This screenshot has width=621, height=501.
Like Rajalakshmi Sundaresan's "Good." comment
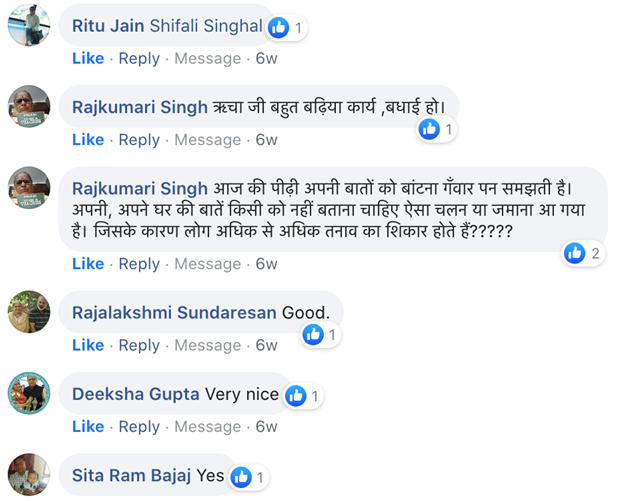88,345
